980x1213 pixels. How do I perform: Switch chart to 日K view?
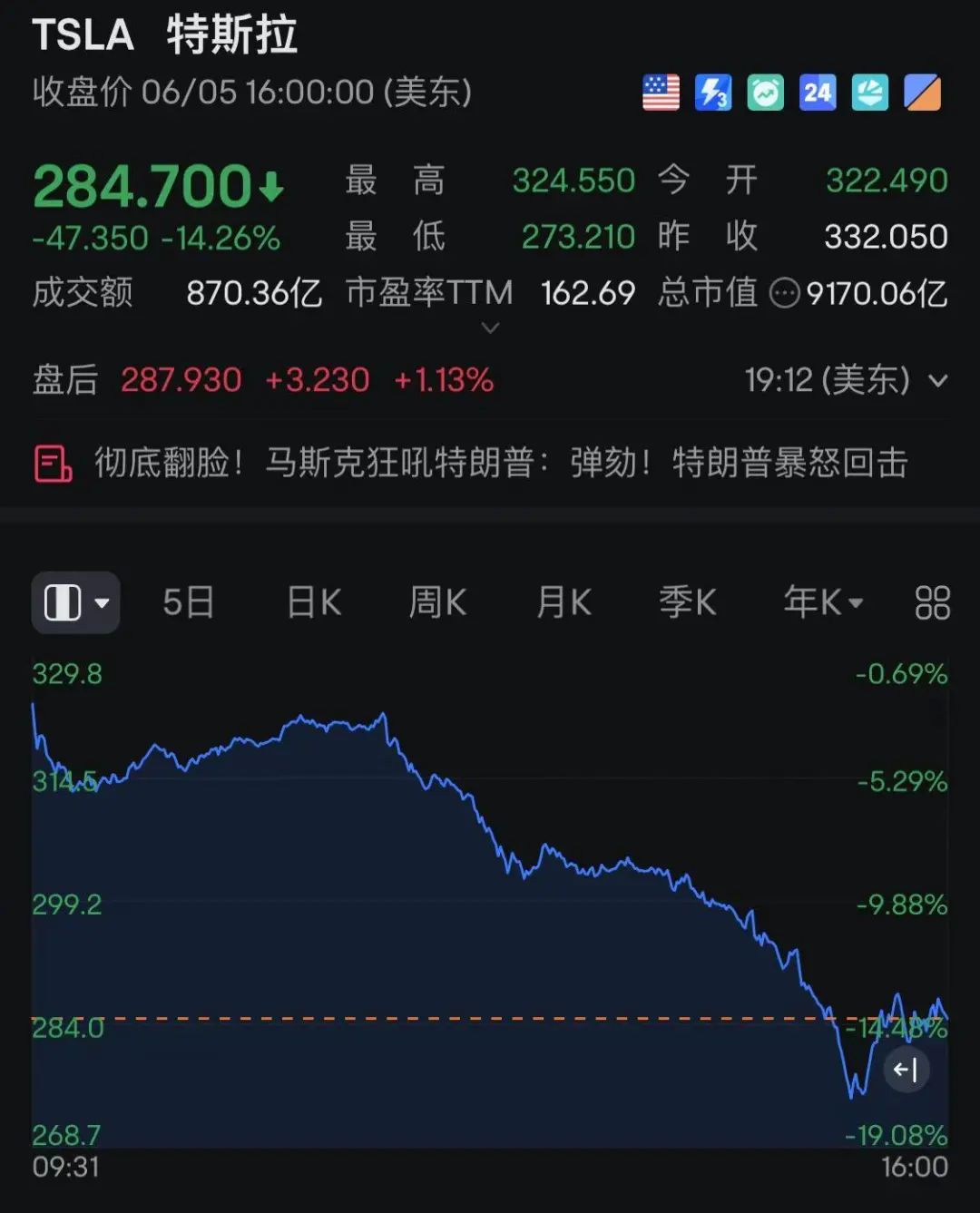(313, 602)
